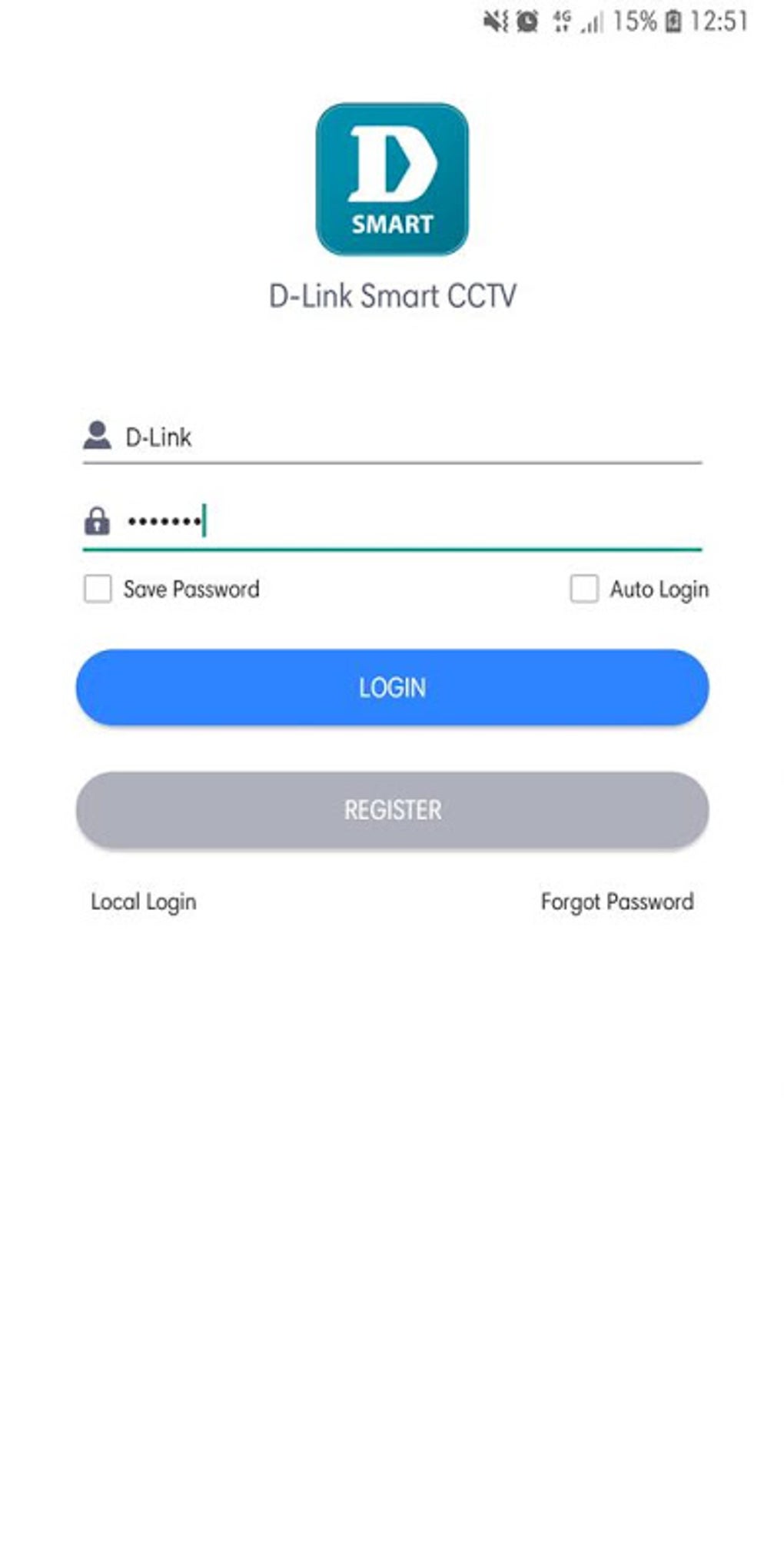
Task: Click the user profile icon beside username field
Action: 98,436
